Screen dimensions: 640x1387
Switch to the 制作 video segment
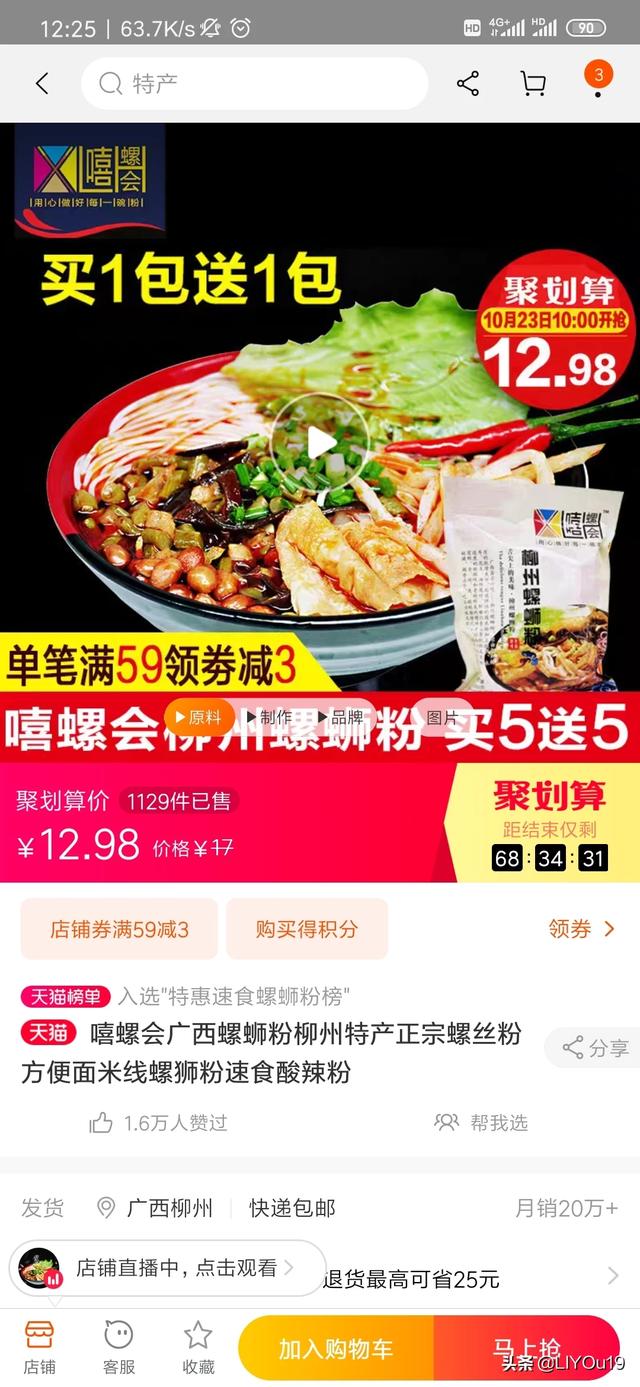point(268,717)
